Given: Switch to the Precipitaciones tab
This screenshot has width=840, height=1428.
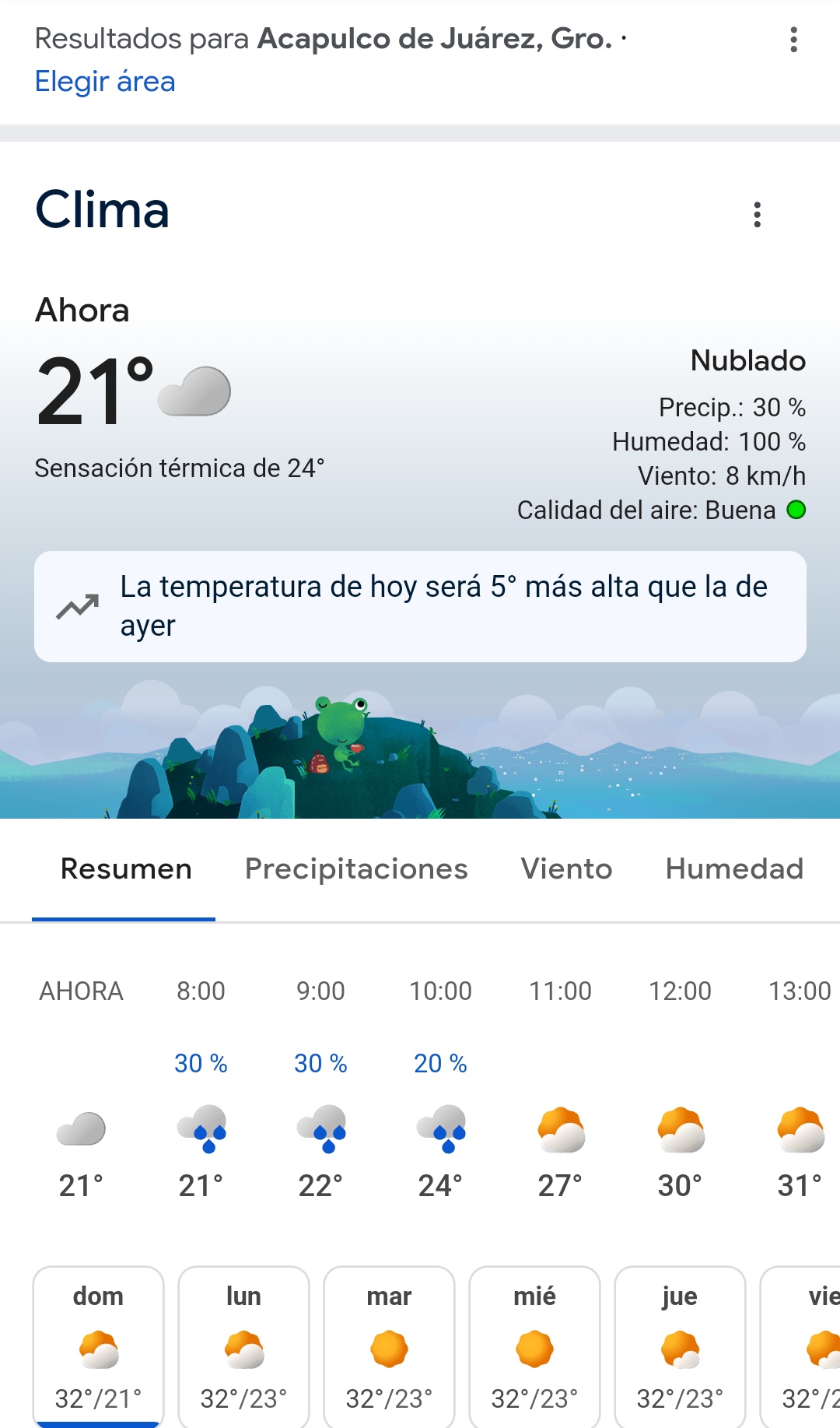Looking at the screenshot, I should [356, 869].
